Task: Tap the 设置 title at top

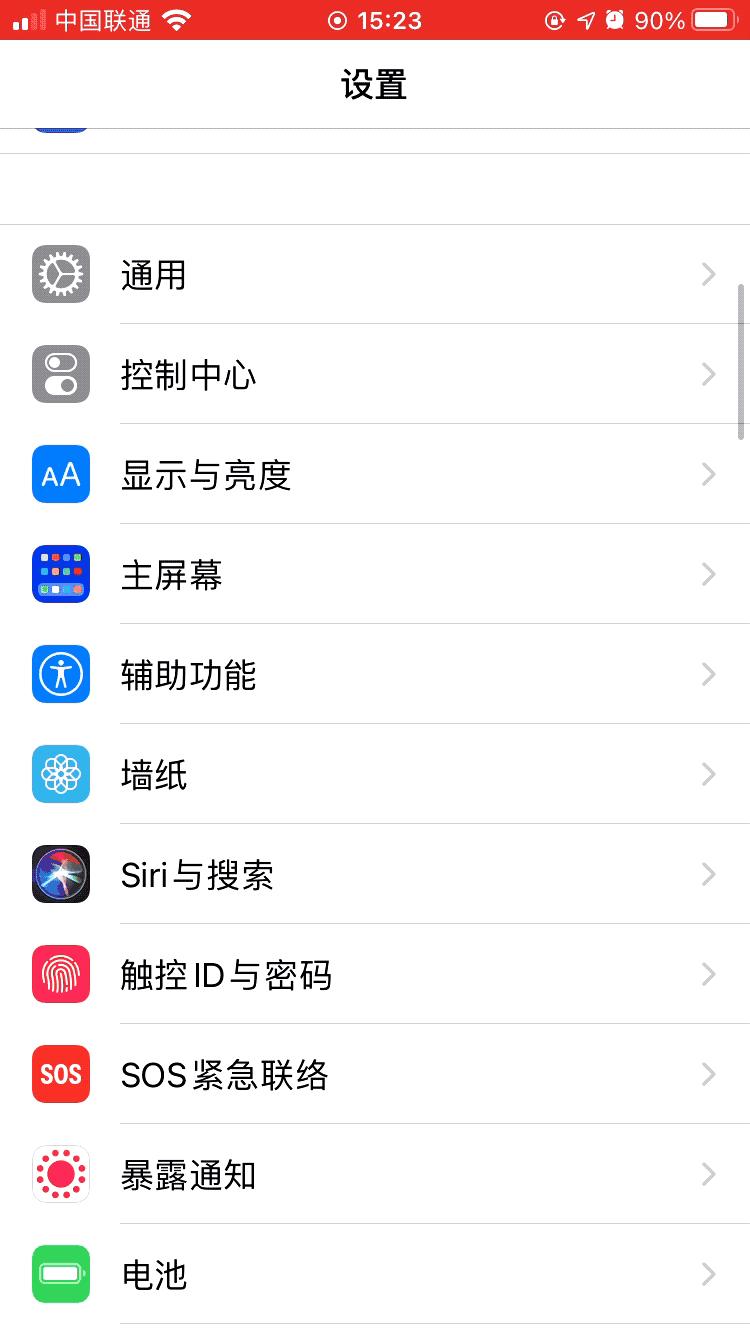Action: pos(375,85)
